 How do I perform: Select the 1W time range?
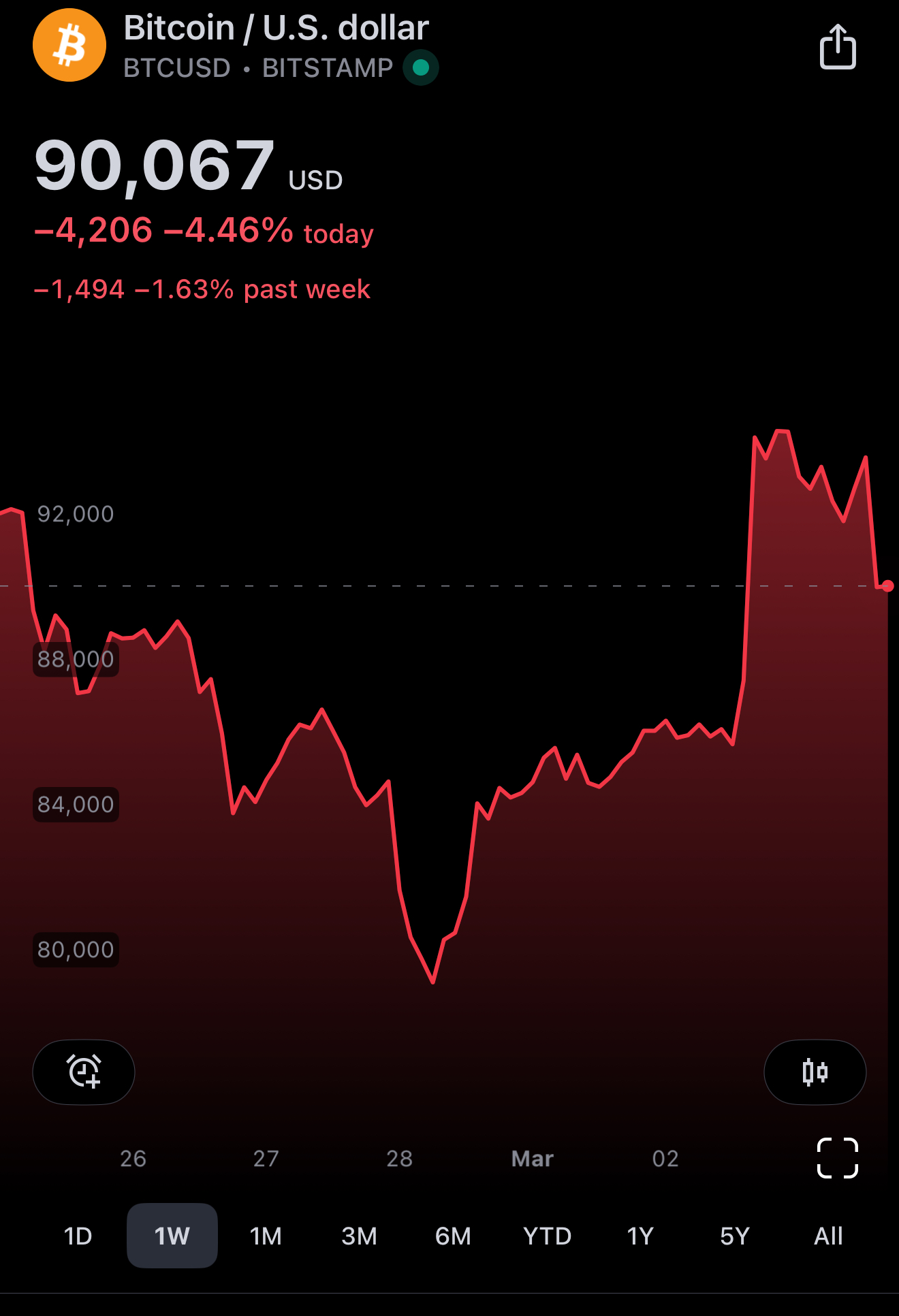[x=172, y=1236]
